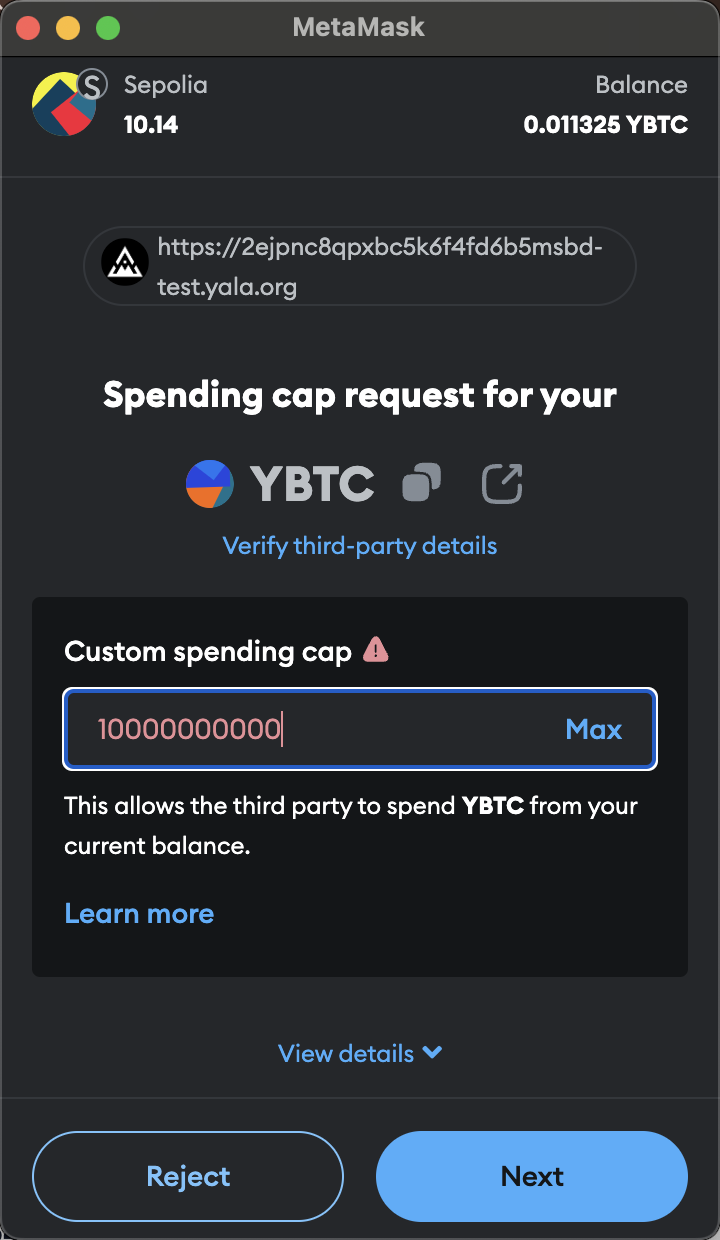Continue with the Next button
Viewport: 720px width, 1240px height.
click(532, 1176)
